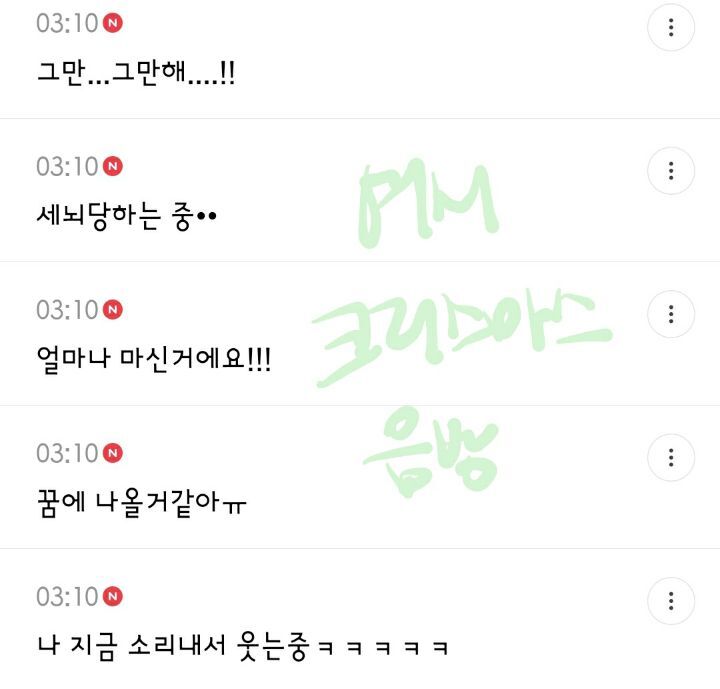Open the menu for the '나 지금 소리내서 웃는중' comment

coord(670,601)
